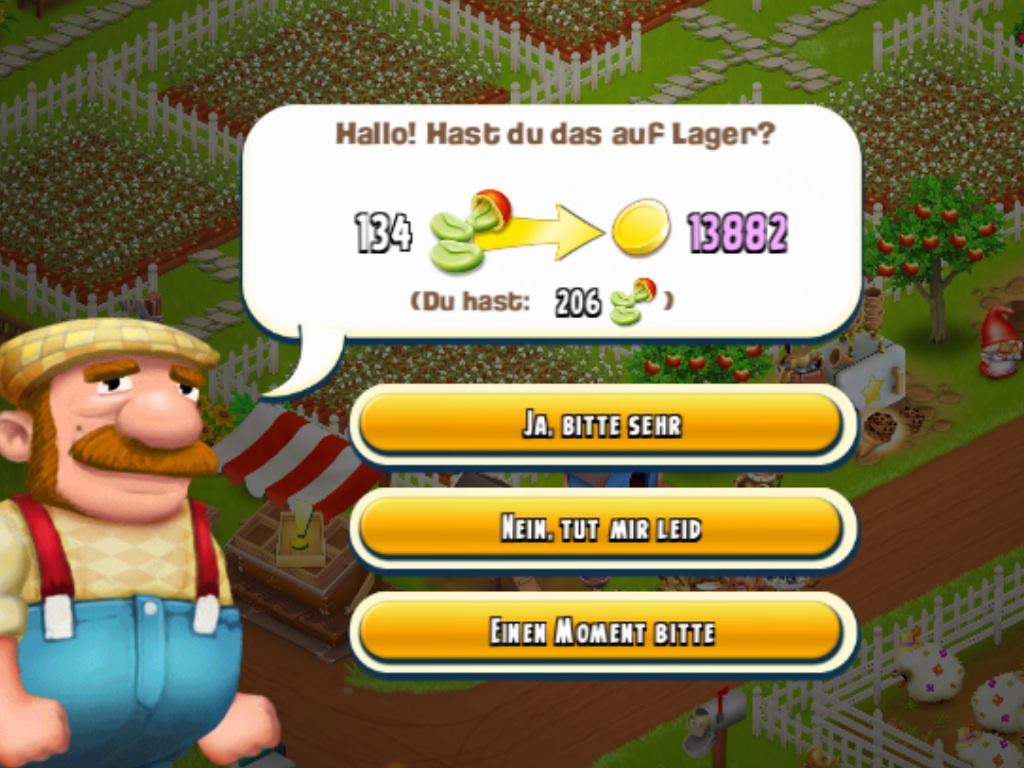Choose 'Einen Moment bitte' to wait
The height and width of the screenshot is (768, 1024).
(601, 632)
